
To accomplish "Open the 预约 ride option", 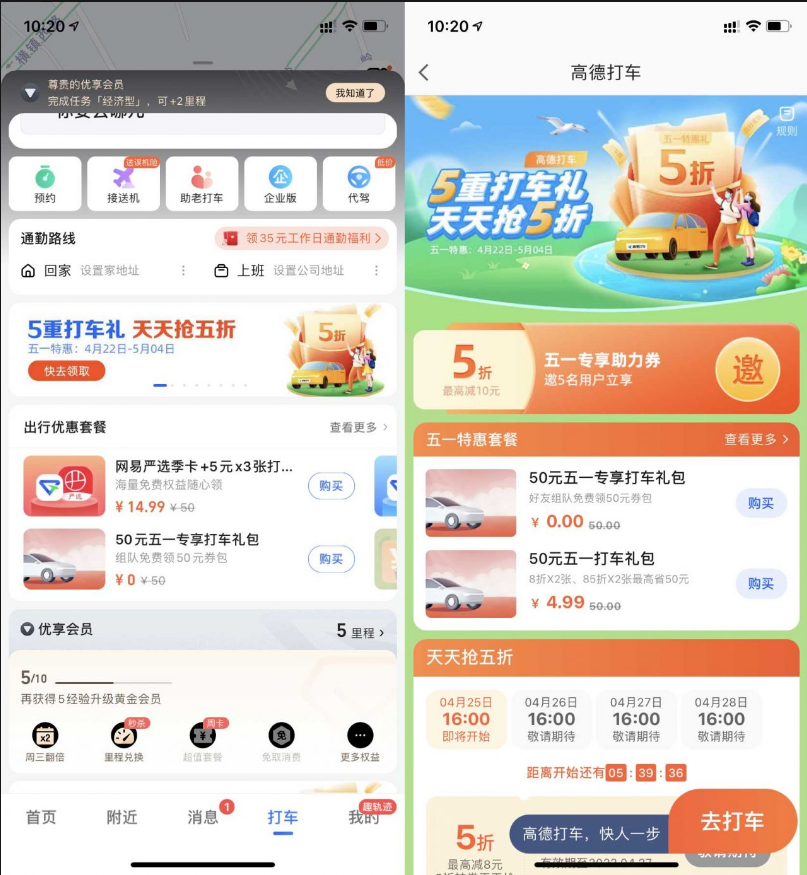I will [x=45, y=184].
